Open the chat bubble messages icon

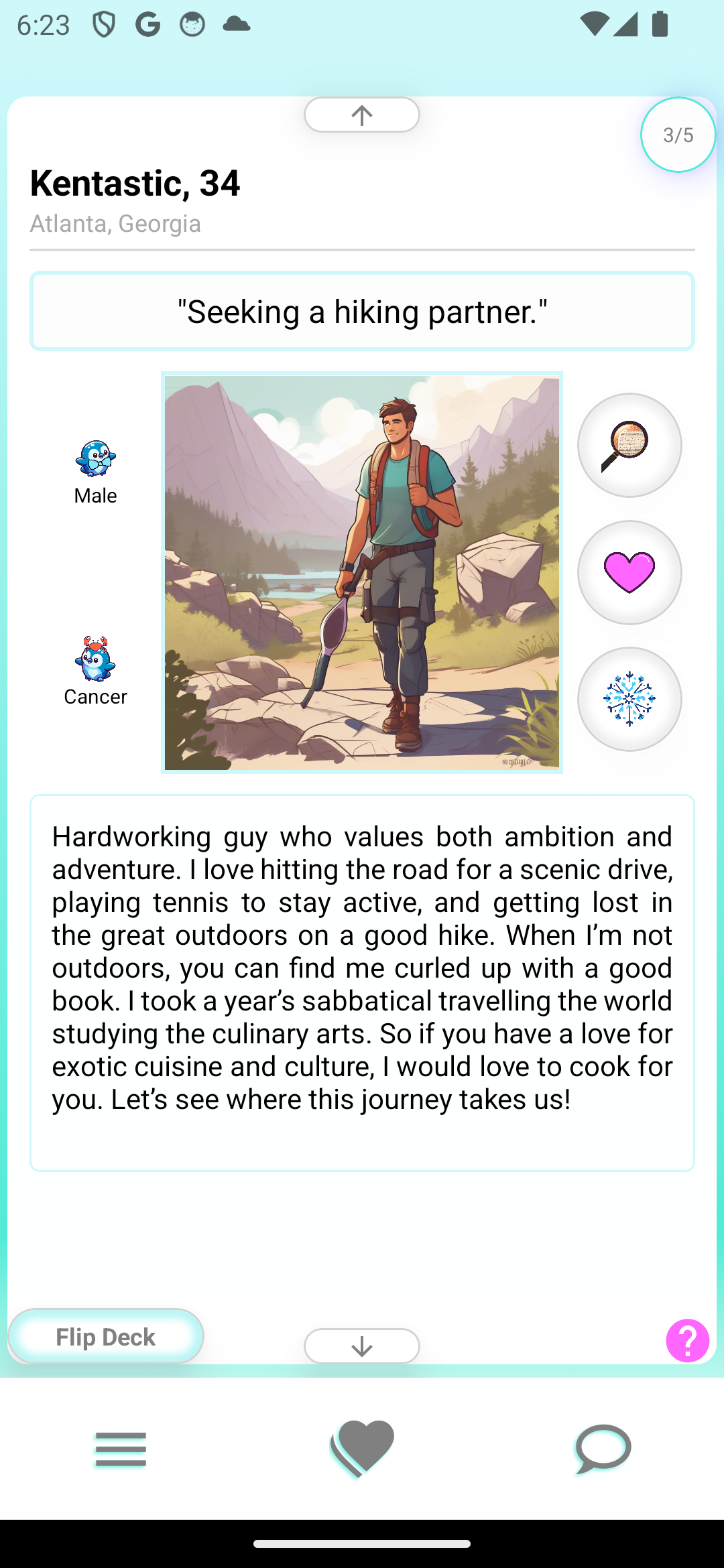coord(601,1450)
